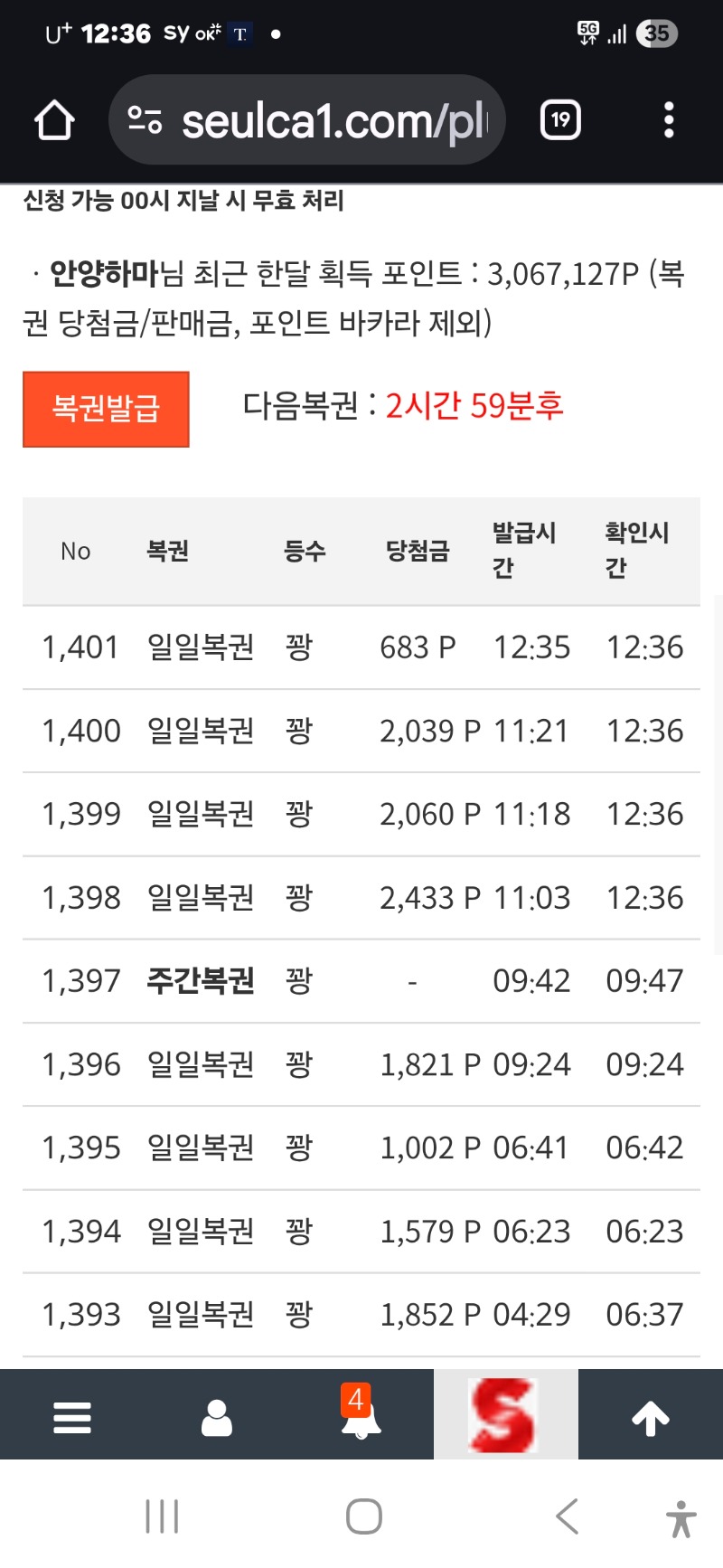
Task: Tap the browser home icon
Action: tap(54, 120)
